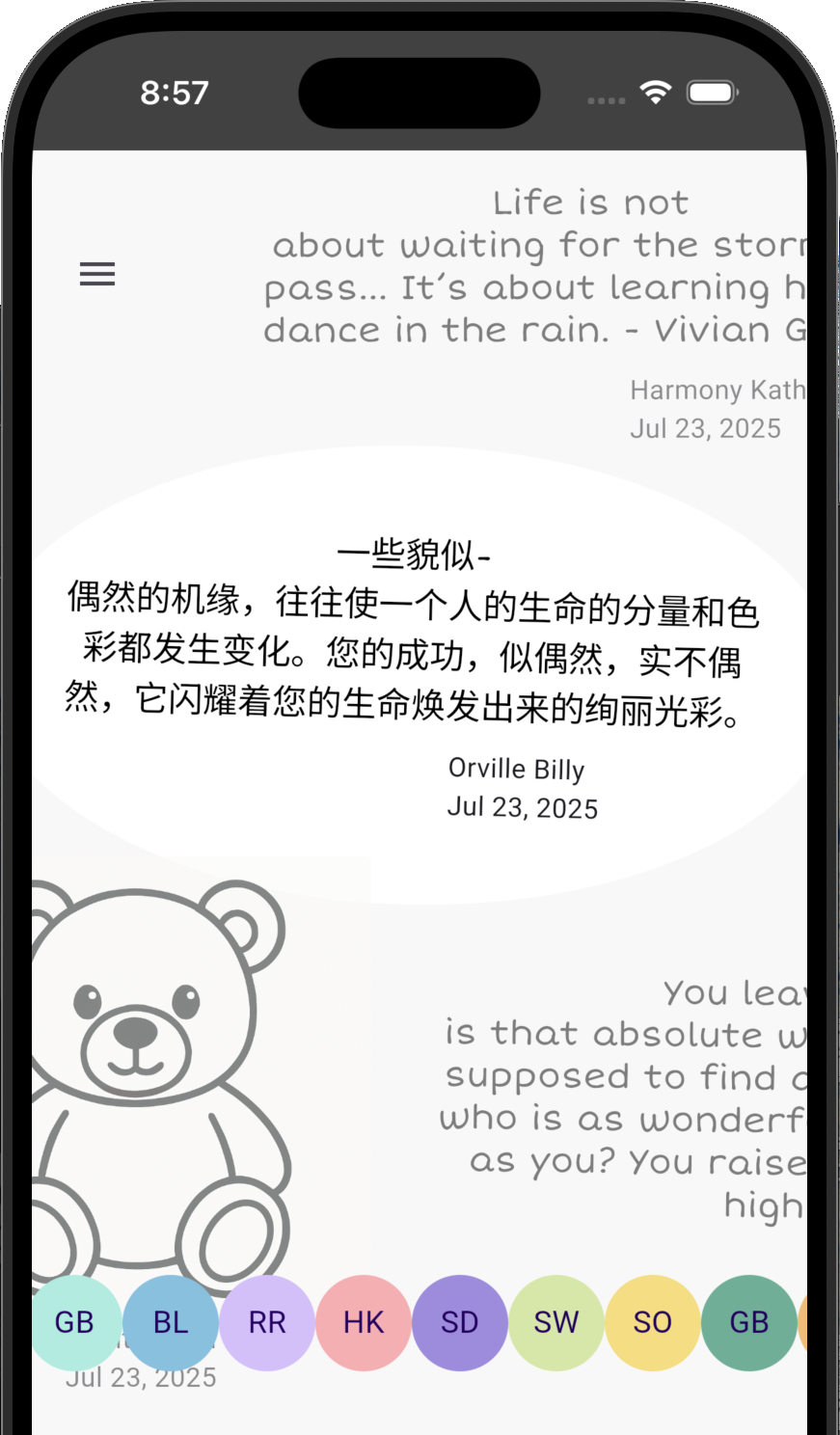The image size is (840, 1435).
Task: Tap the HK avatar circle
Action: click(364, 1322)
